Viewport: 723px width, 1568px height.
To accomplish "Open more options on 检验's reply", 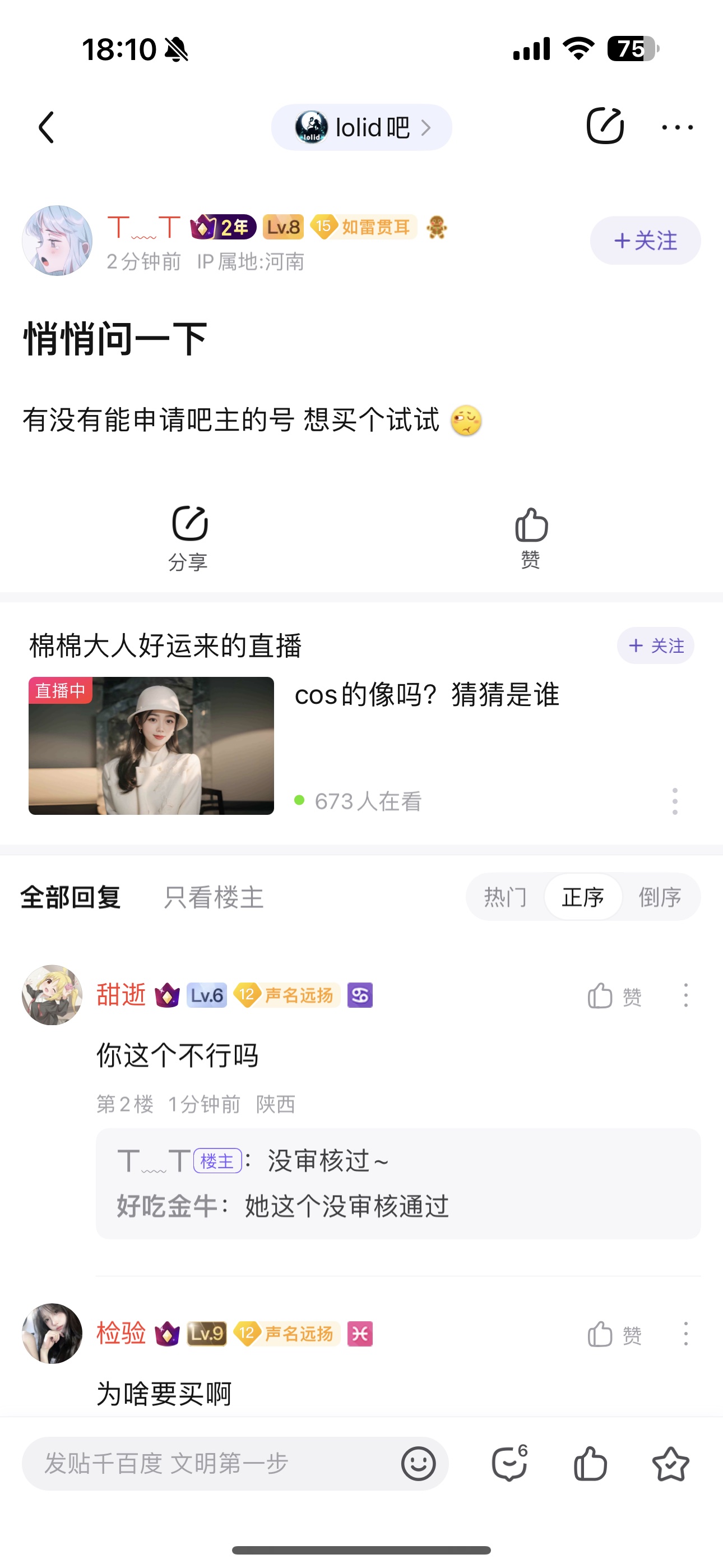I will tap(686, 1334).
